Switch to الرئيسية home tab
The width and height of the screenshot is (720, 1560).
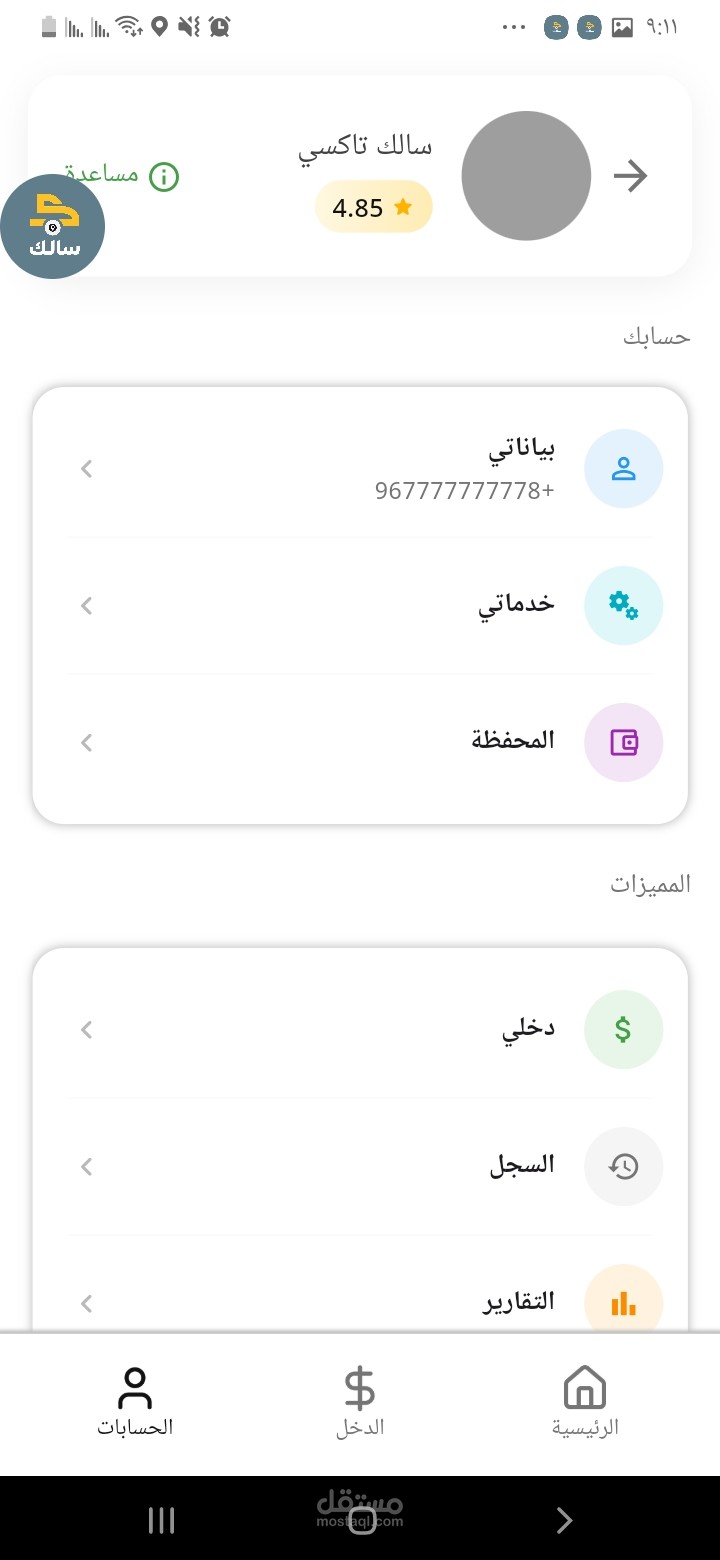coord(585,1402)
